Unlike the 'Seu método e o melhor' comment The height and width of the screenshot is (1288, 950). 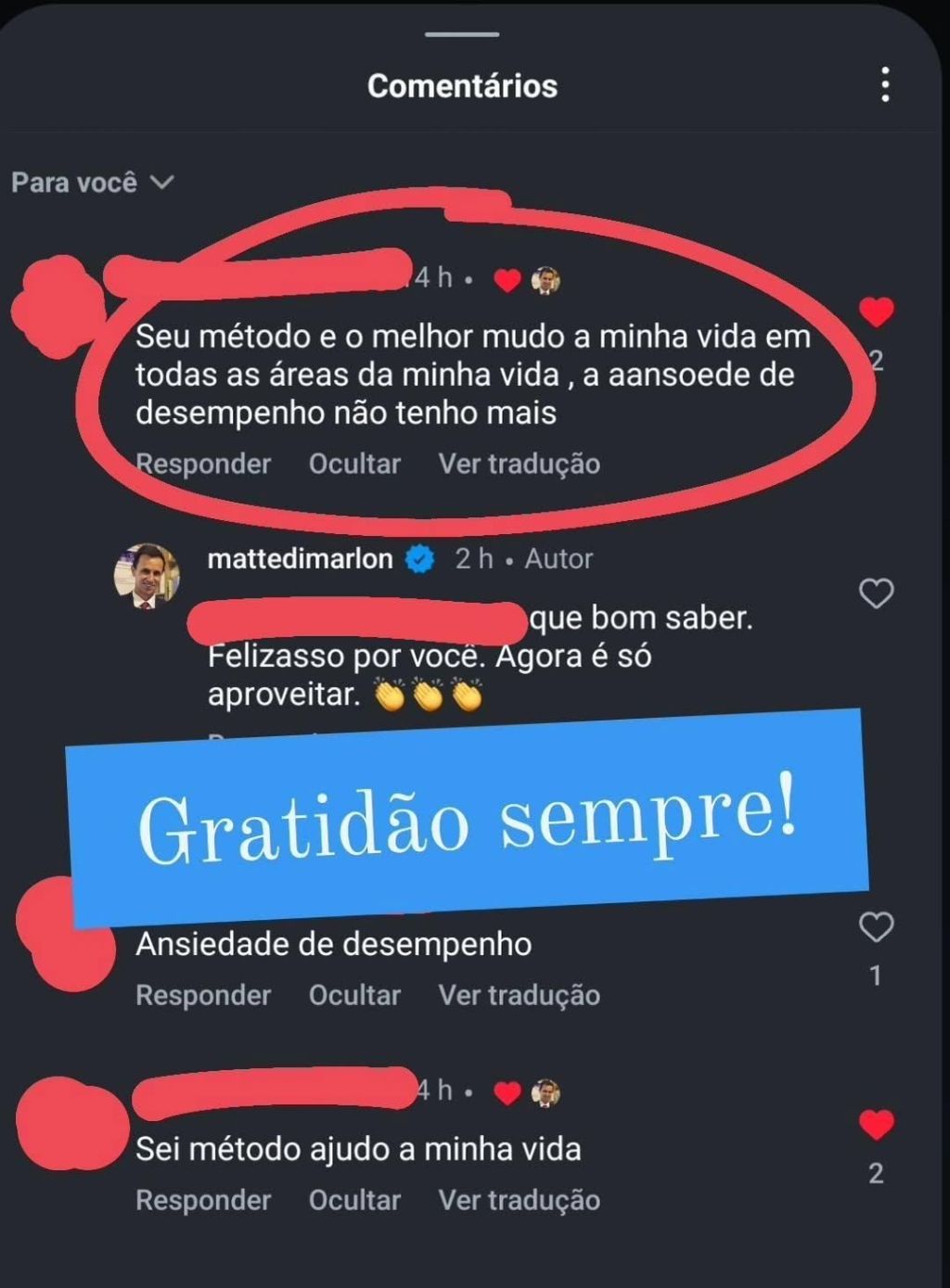click(x=876, y=312)
